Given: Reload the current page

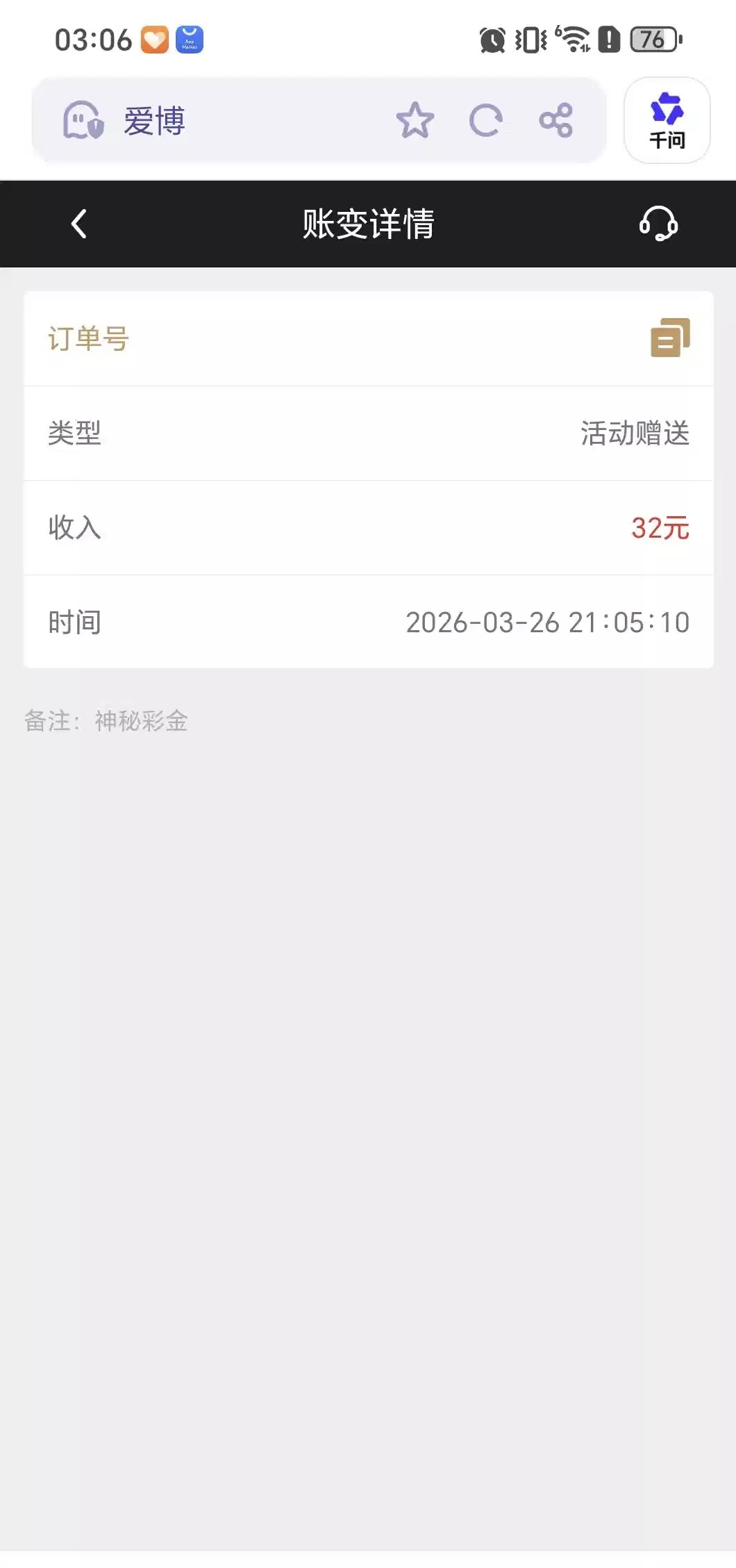Looking at the screenshot, I should point(485,120).
